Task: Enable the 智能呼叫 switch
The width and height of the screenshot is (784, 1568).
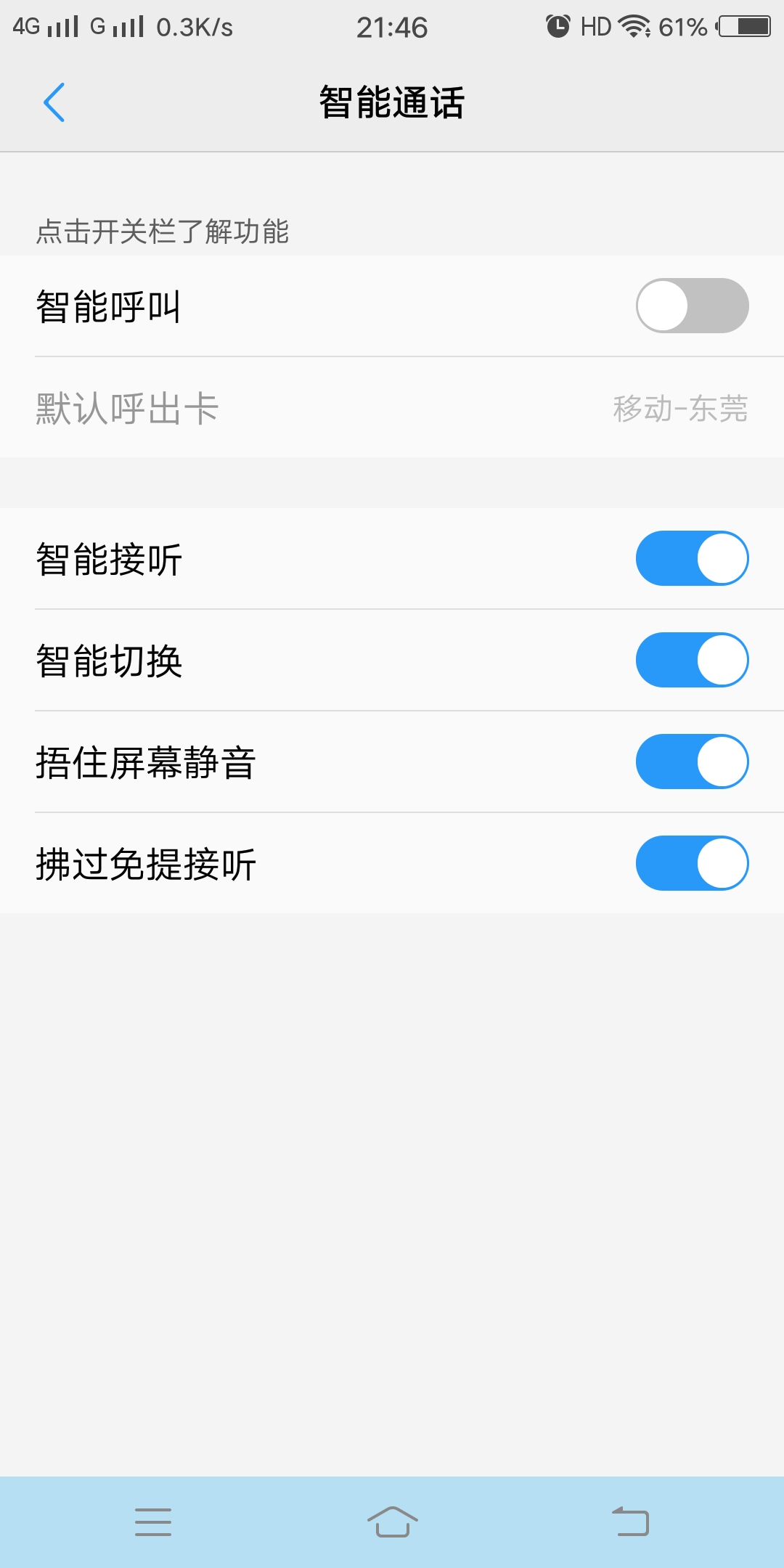Action: click(x=691, y=306)
